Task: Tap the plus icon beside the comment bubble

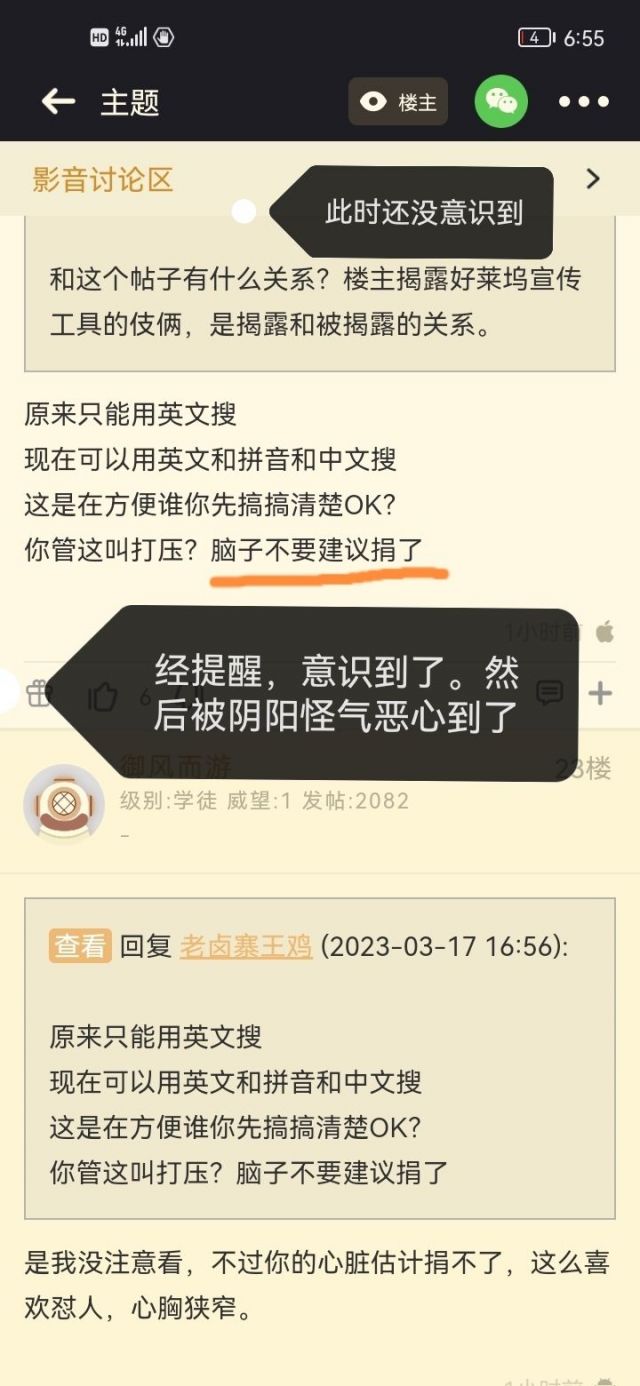Action: (x=600, y=693)
